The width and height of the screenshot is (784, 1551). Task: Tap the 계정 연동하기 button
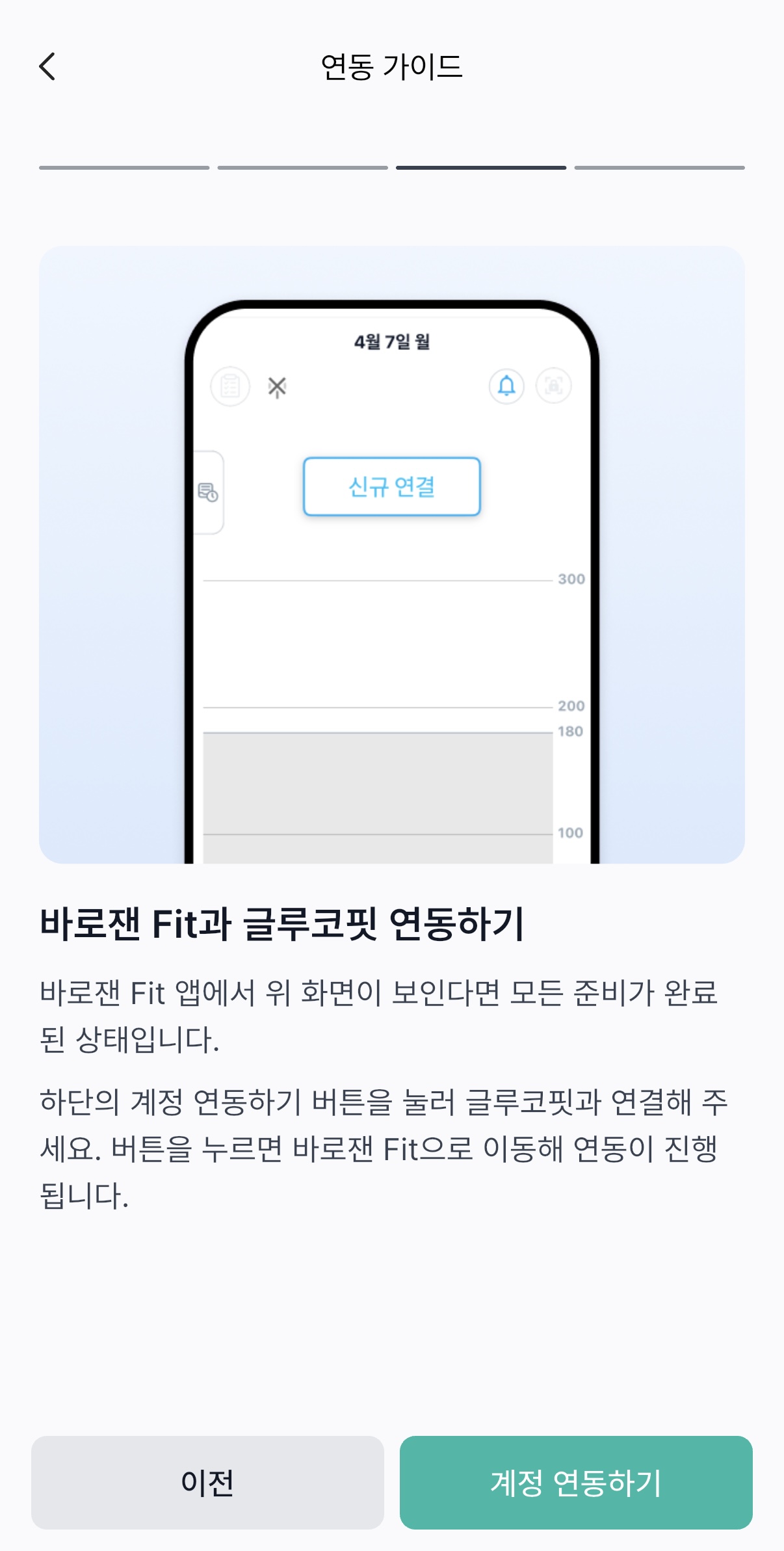(576, 1482)
